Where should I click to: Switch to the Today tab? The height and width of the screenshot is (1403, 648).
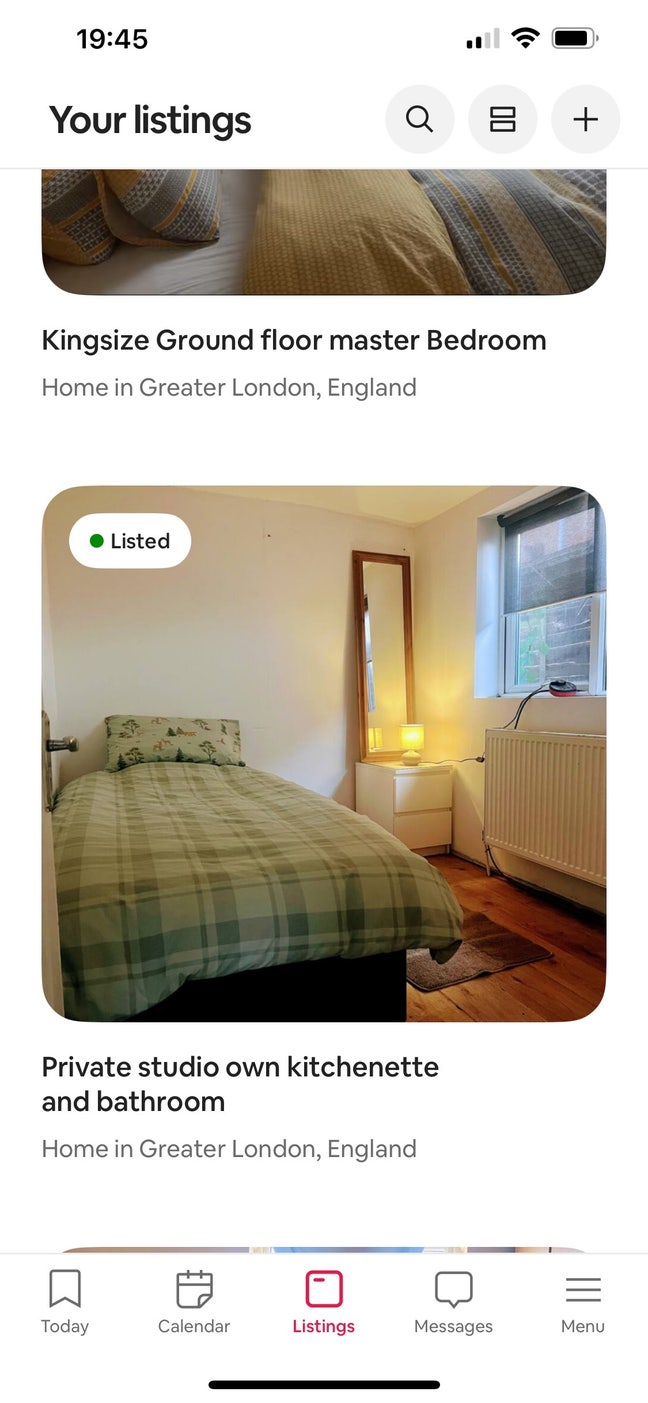pos(65,1302)
